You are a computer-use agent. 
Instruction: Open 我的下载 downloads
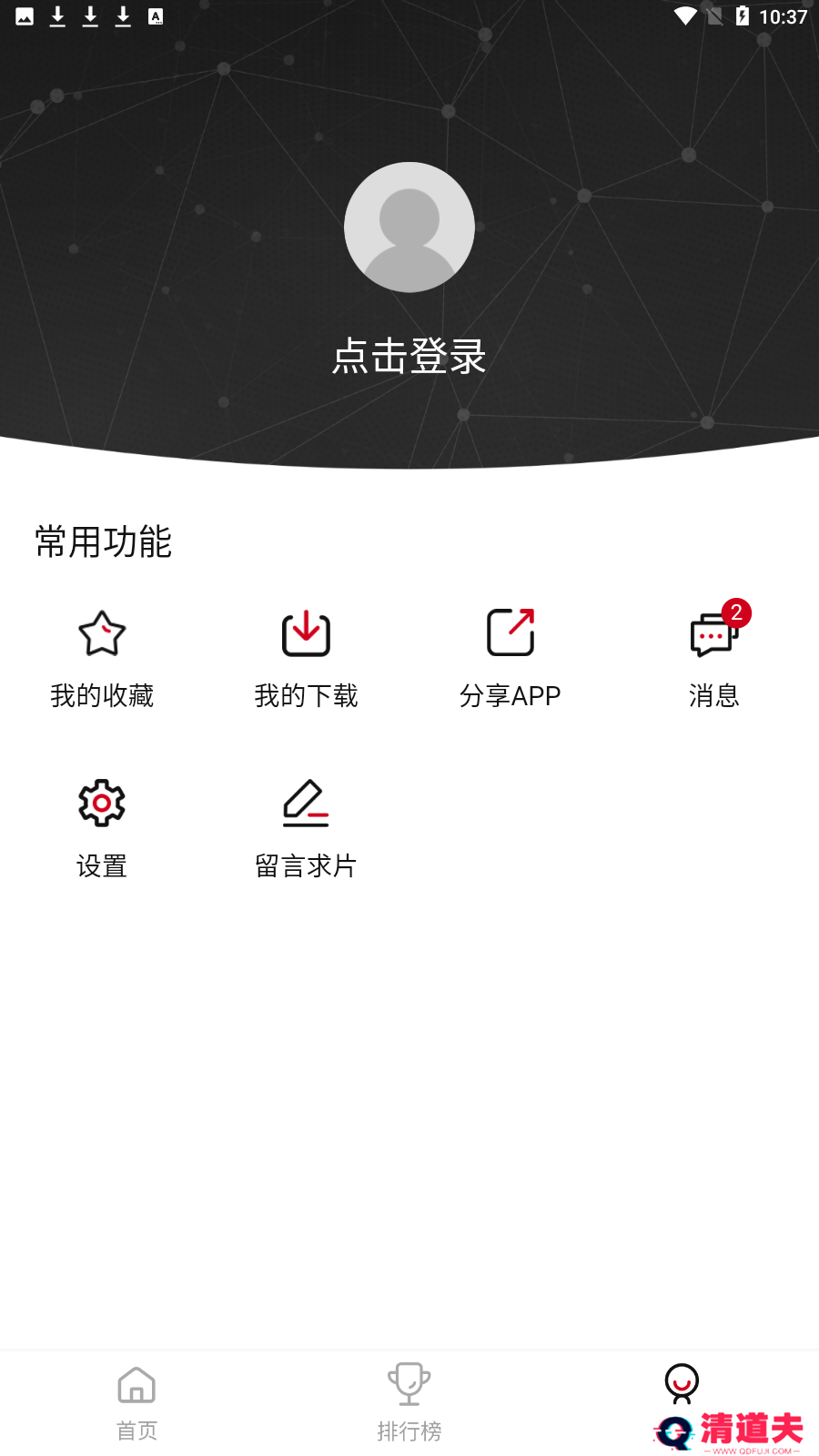point(306,657)
